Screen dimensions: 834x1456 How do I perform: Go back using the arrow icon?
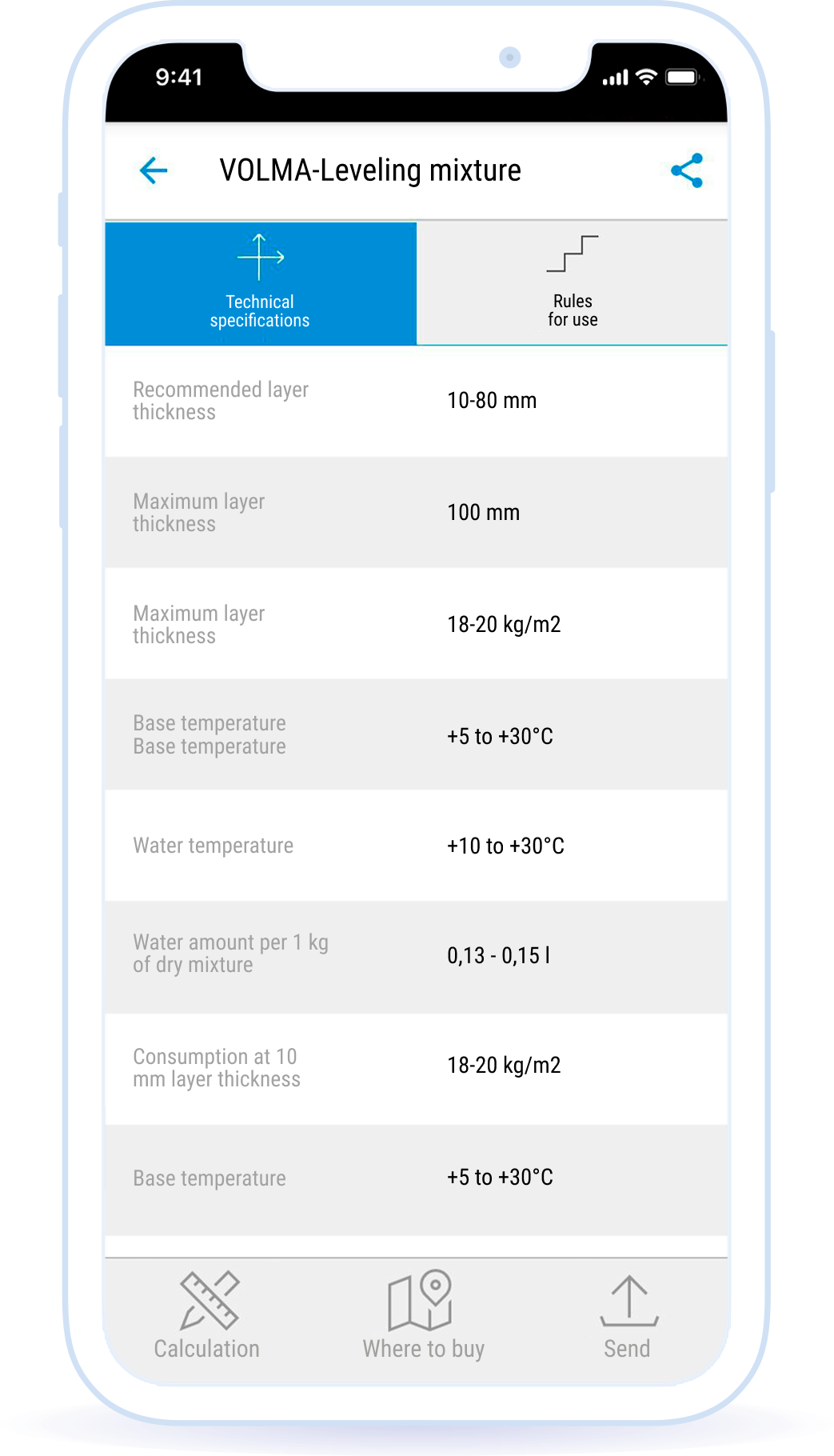click(154, 170)
